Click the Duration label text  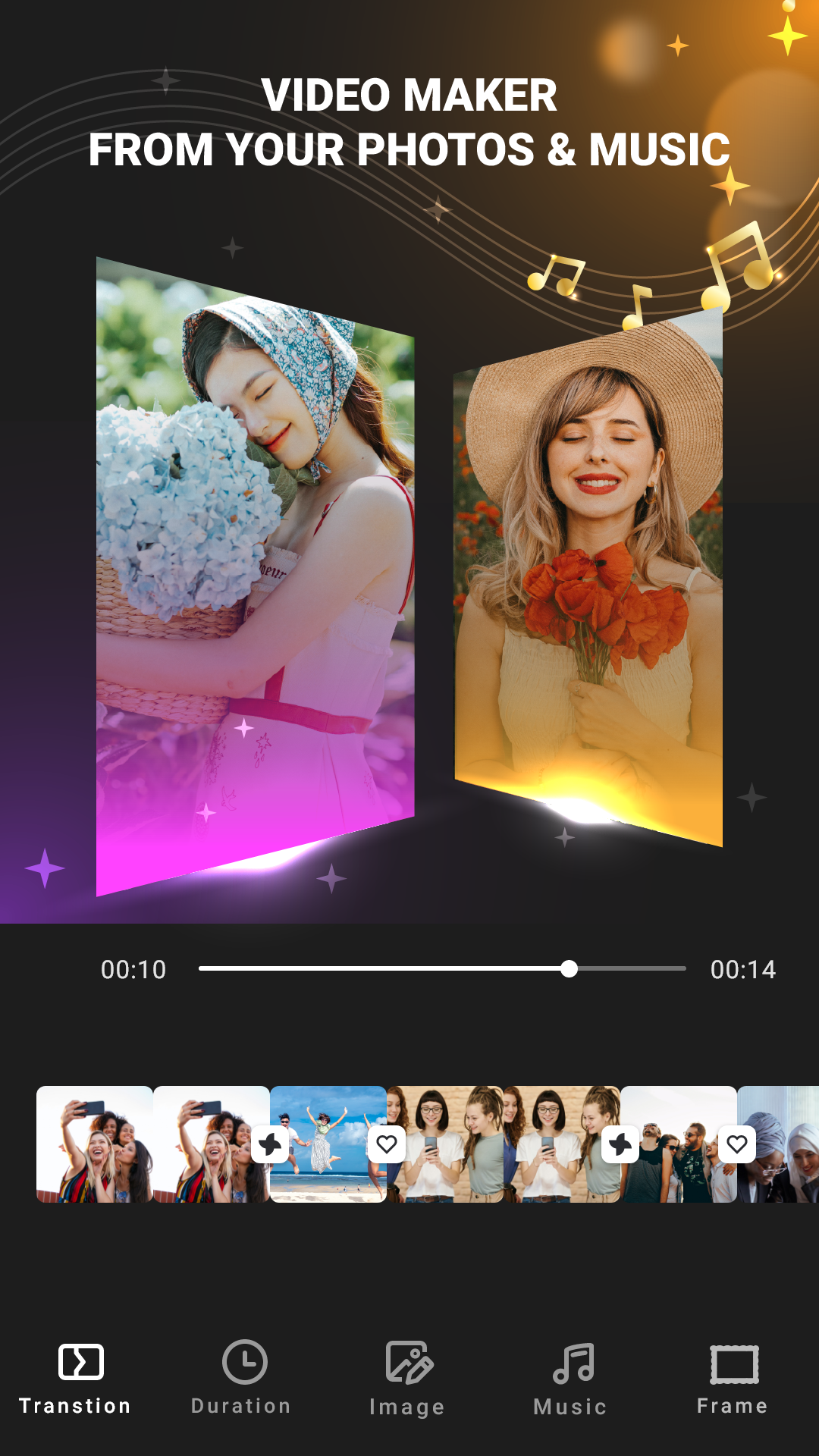(x=241, y=1406)
